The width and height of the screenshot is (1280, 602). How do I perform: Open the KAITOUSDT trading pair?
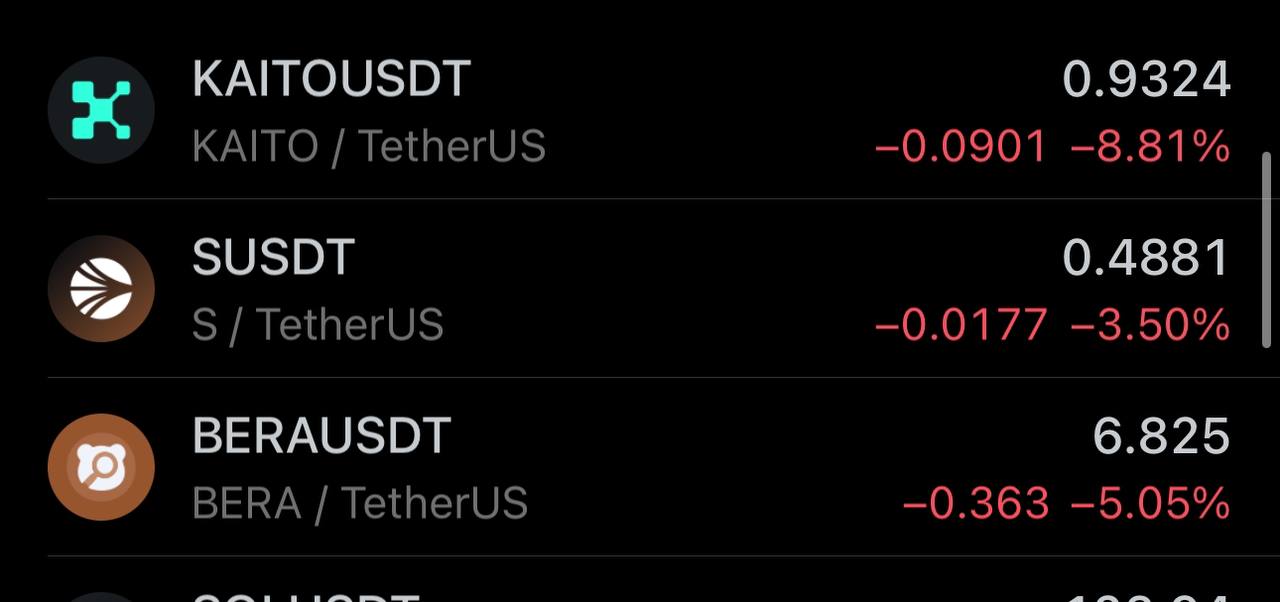point(332,80)
